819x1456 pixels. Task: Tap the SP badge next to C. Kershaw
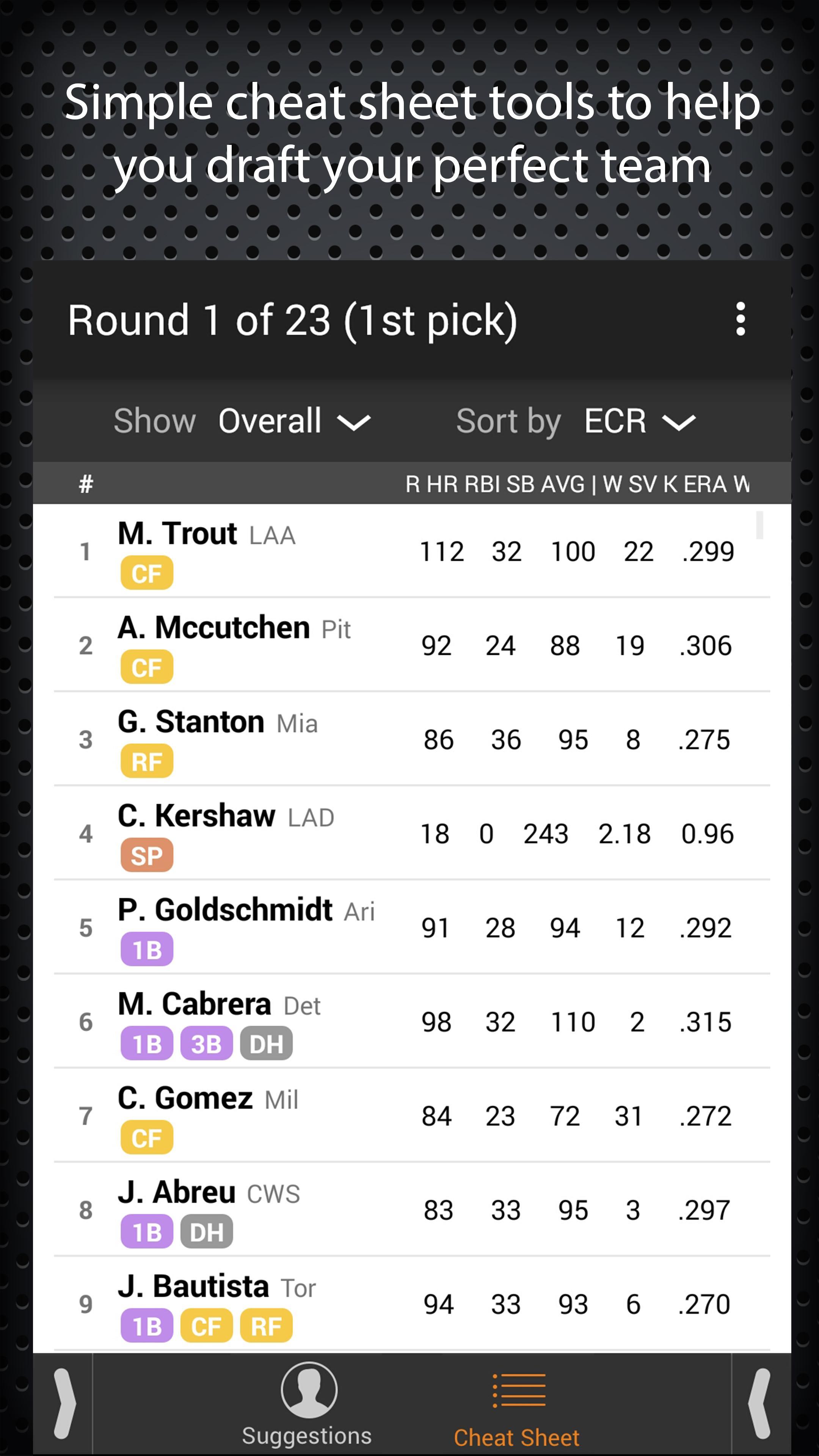coord(146,854)
